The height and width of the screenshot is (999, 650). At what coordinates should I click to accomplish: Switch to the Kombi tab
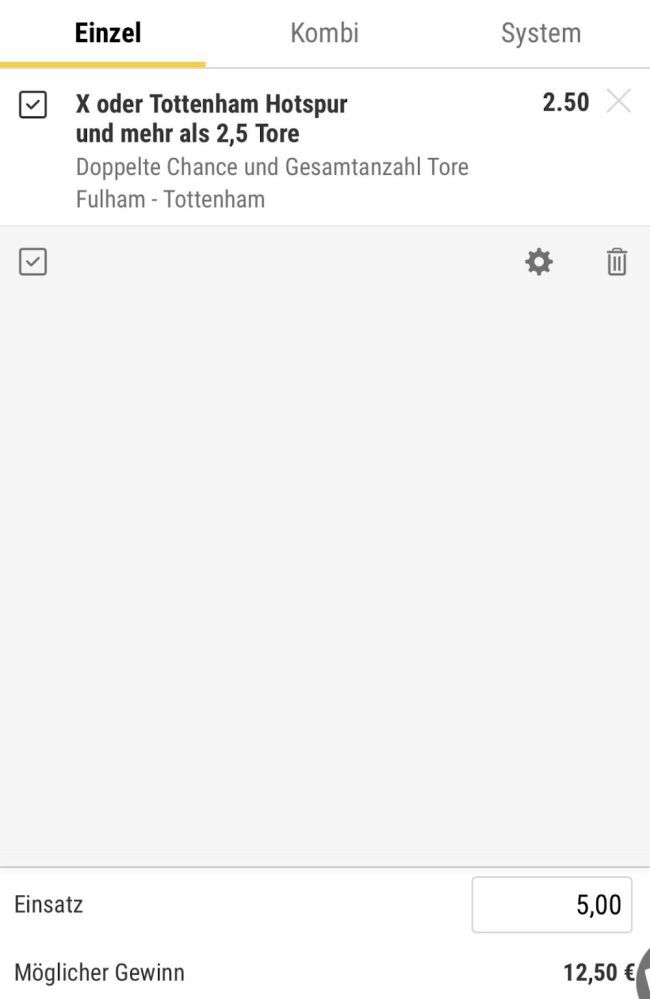[324, 33]
